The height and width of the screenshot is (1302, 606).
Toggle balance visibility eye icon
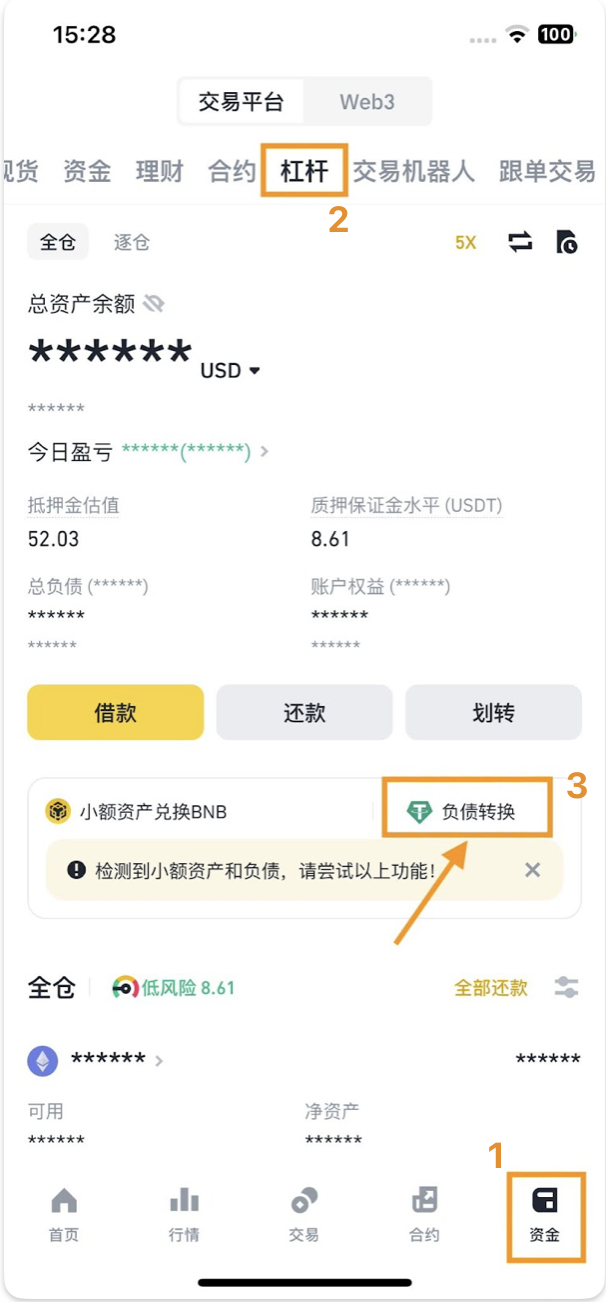tap(154, 303)
